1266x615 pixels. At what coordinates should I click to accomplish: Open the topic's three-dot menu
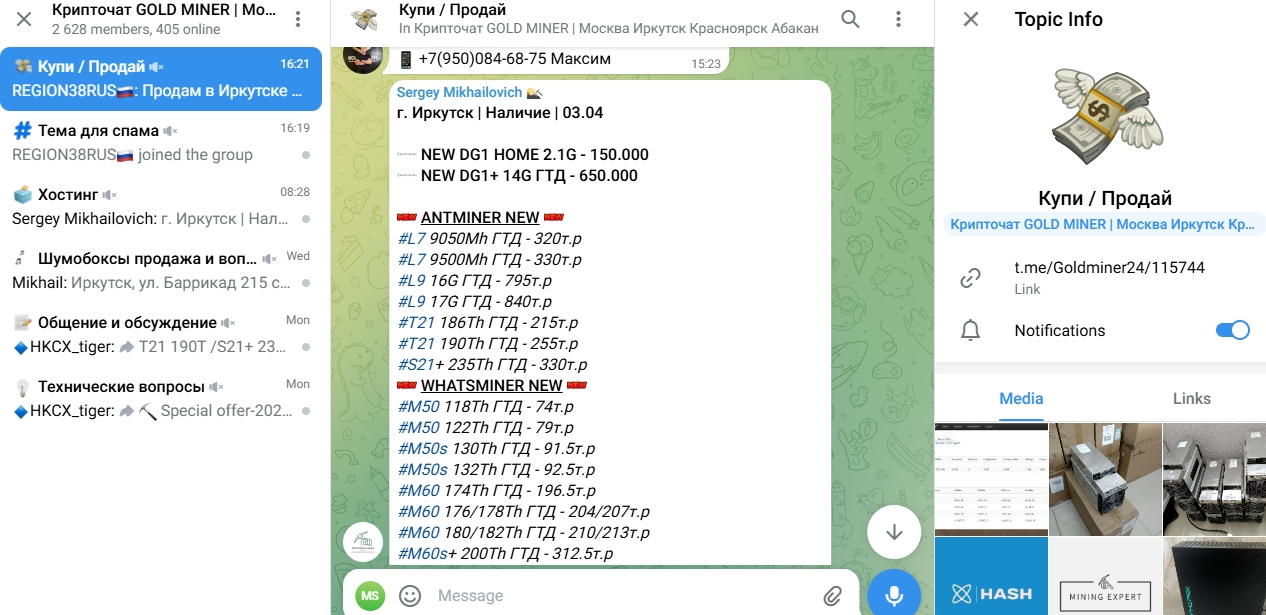[x=898, y=19]
